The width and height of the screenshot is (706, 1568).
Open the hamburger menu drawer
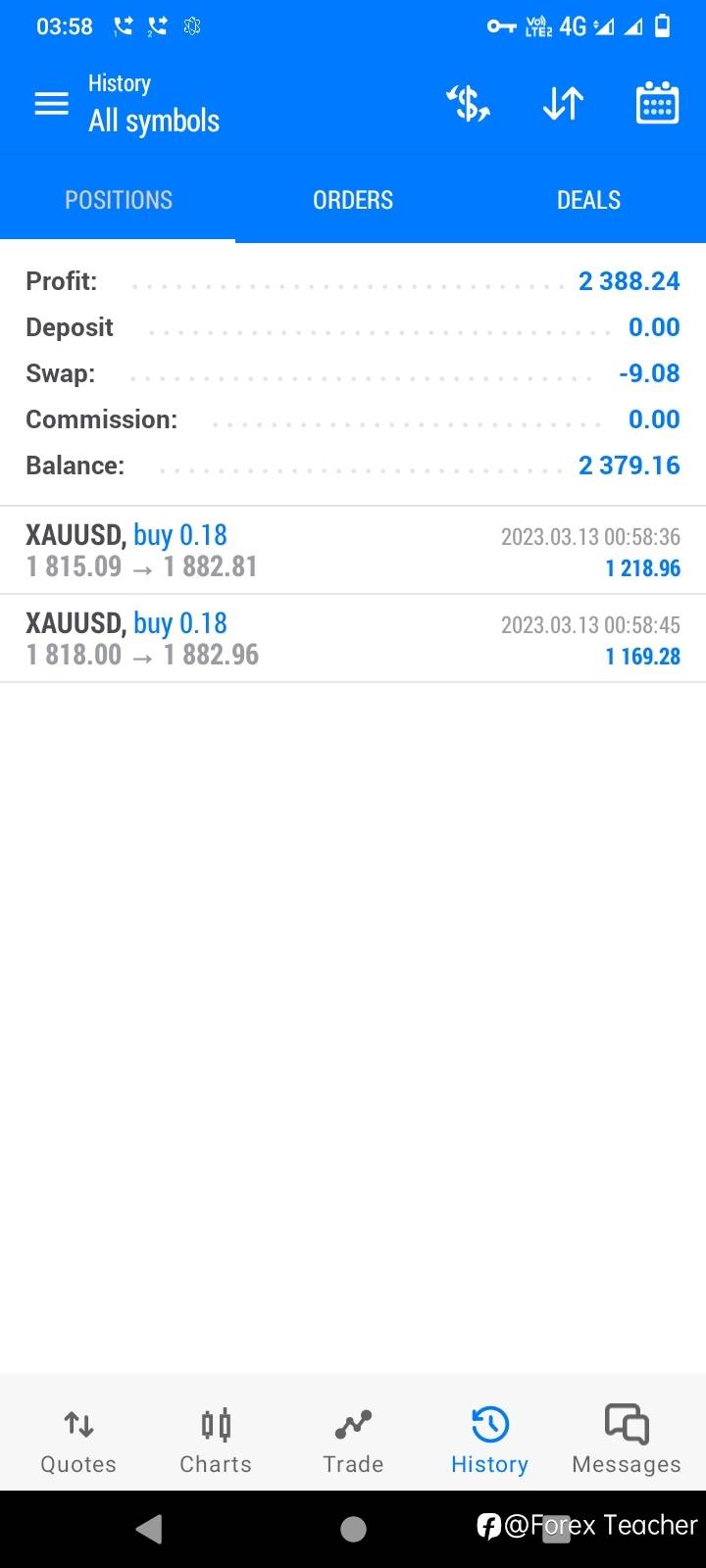click(51, 104)
